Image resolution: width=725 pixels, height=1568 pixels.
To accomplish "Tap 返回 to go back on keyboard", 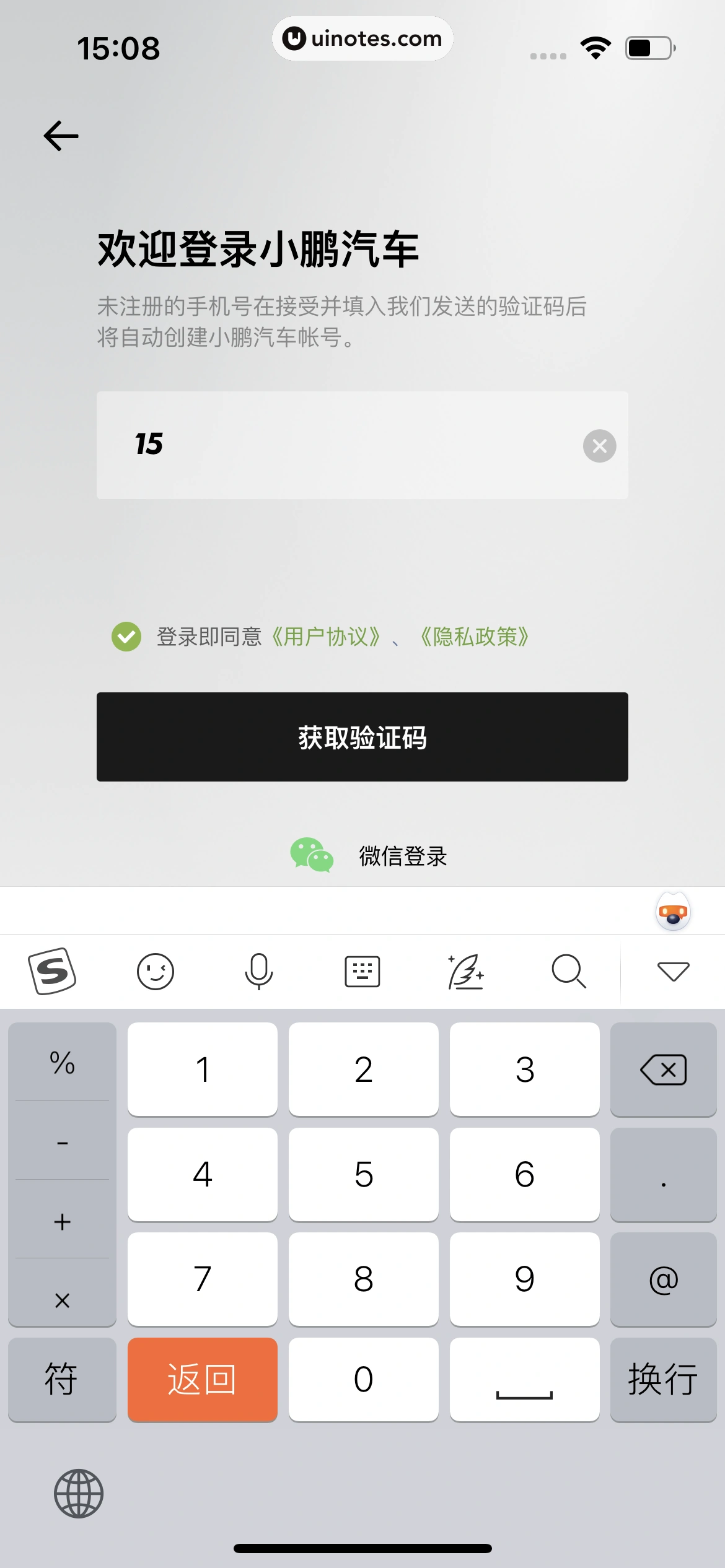I will [202, 1380].
